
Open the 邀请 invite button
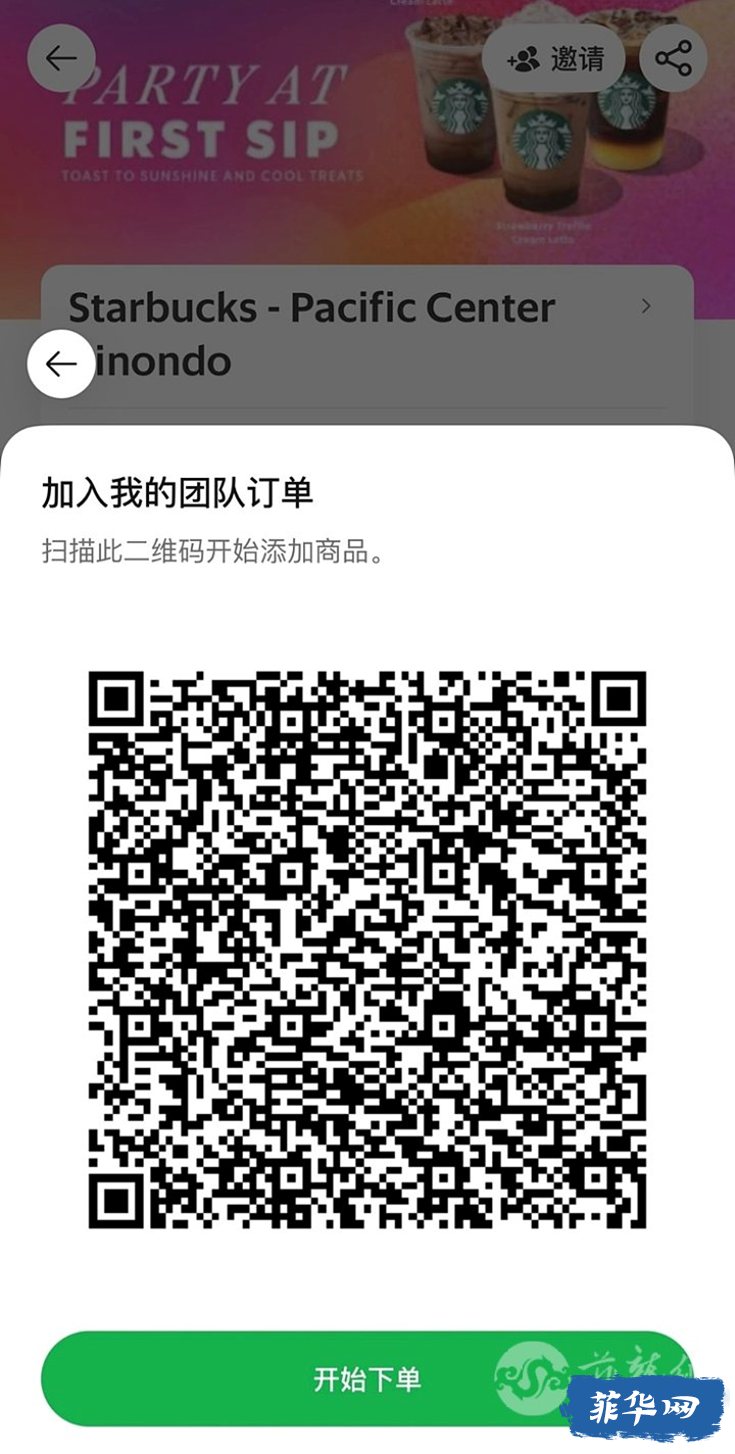[x=554, y=59]
